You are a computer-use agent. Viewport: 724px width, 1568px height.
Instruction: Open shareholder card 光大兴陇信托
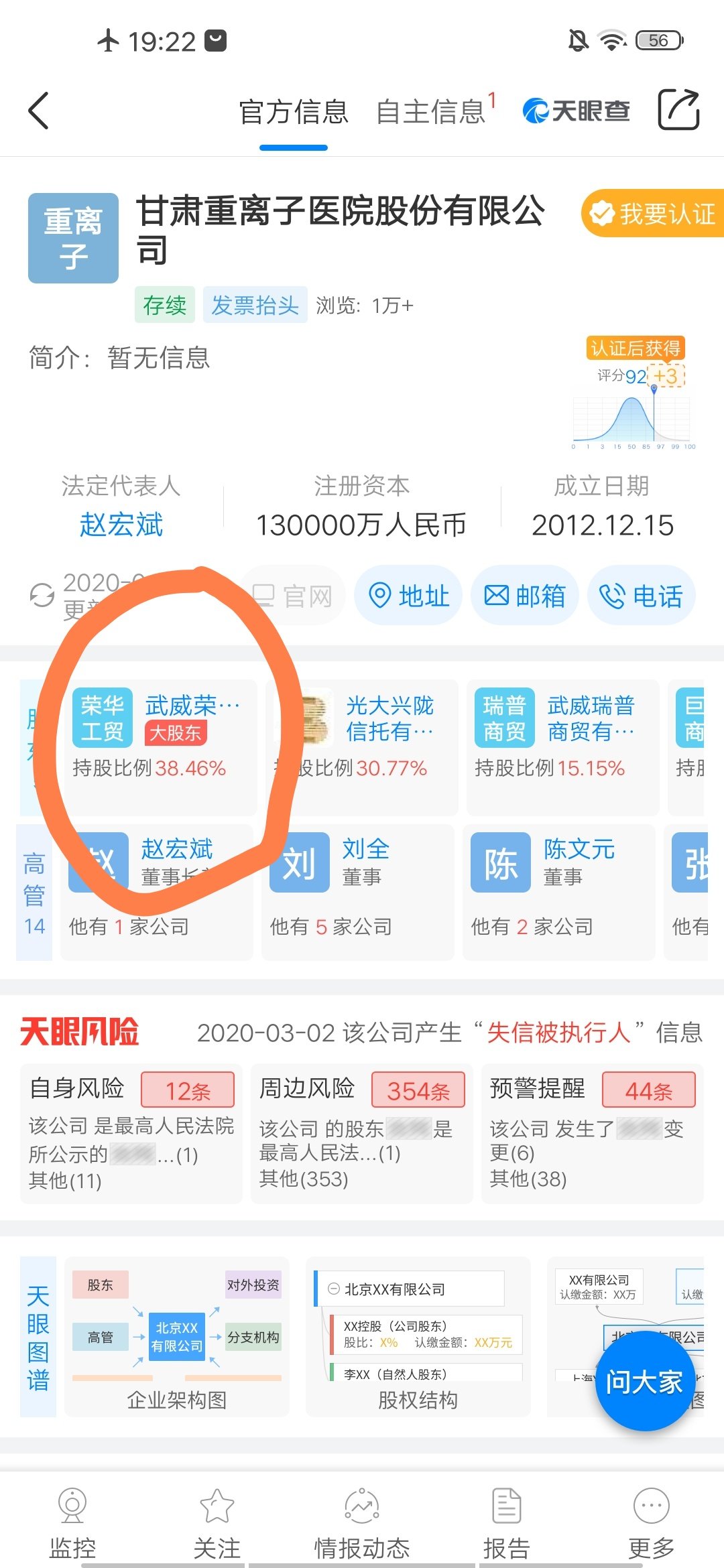pyautogui.click(x=362, y=747)
